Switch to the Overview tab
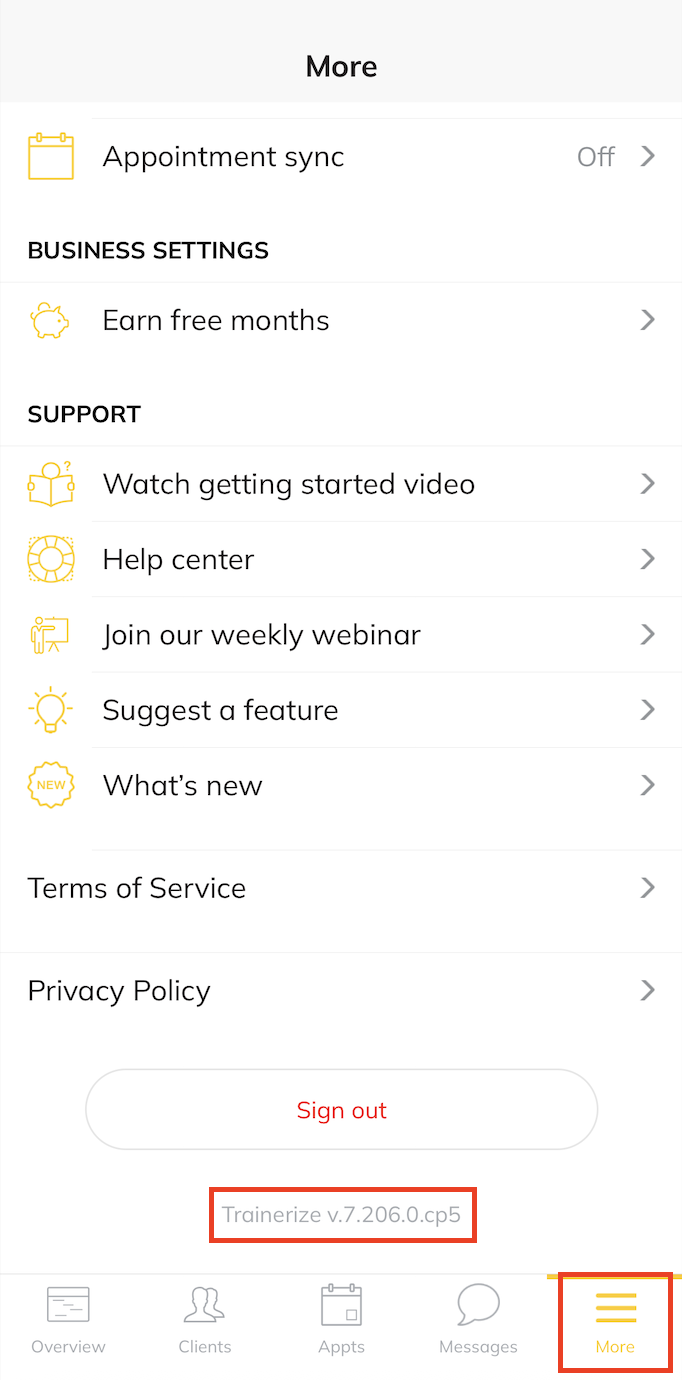Image resolution: width=682 pixels, height=1380 pixels. [x=68, y=1320]
